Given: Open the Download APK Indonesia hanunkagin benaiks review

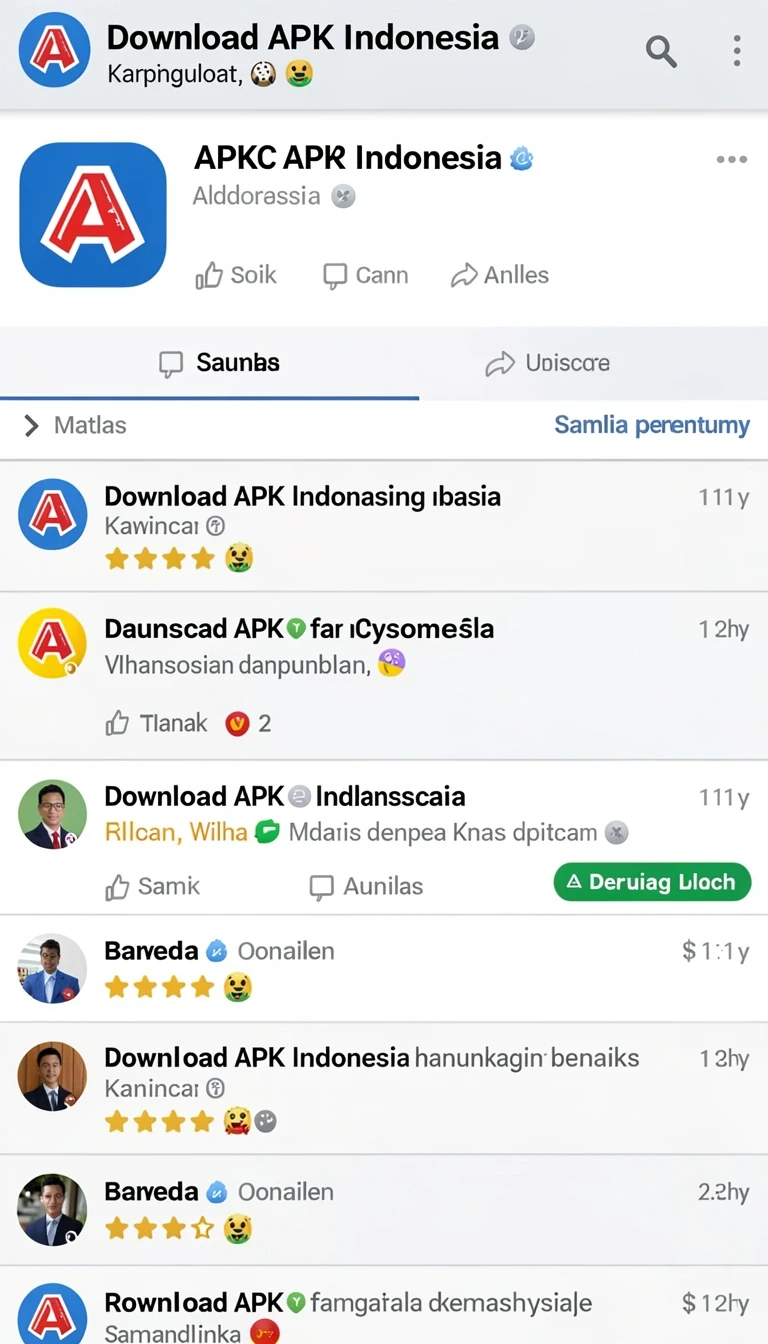Looking at the screenshot, I should click(x=384, y=1089).
